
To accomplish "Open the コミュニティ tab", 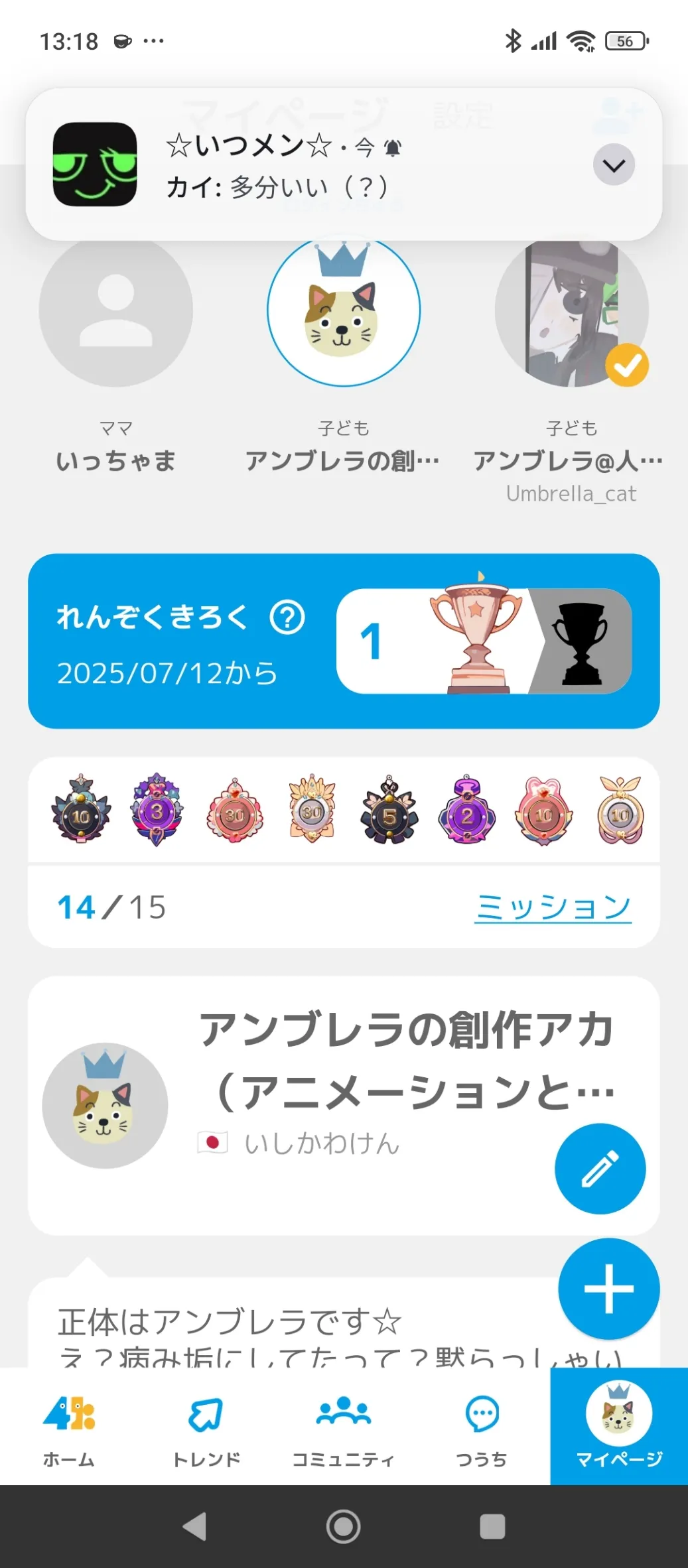I will [x=344, y=1426].
